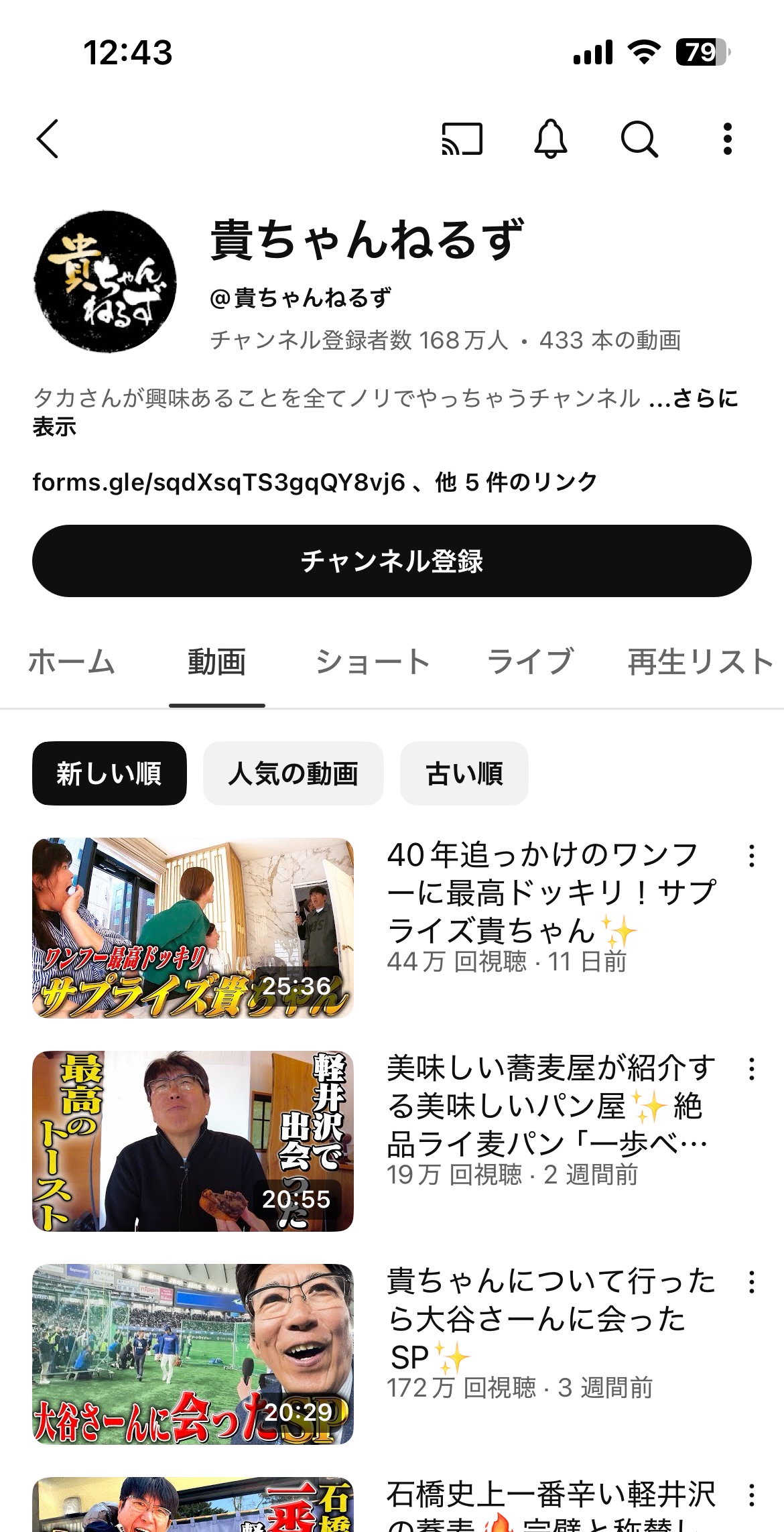Switch to the ライブ tab
Viewport: 784px width, 1532px height.
click(x=530, y=662)
